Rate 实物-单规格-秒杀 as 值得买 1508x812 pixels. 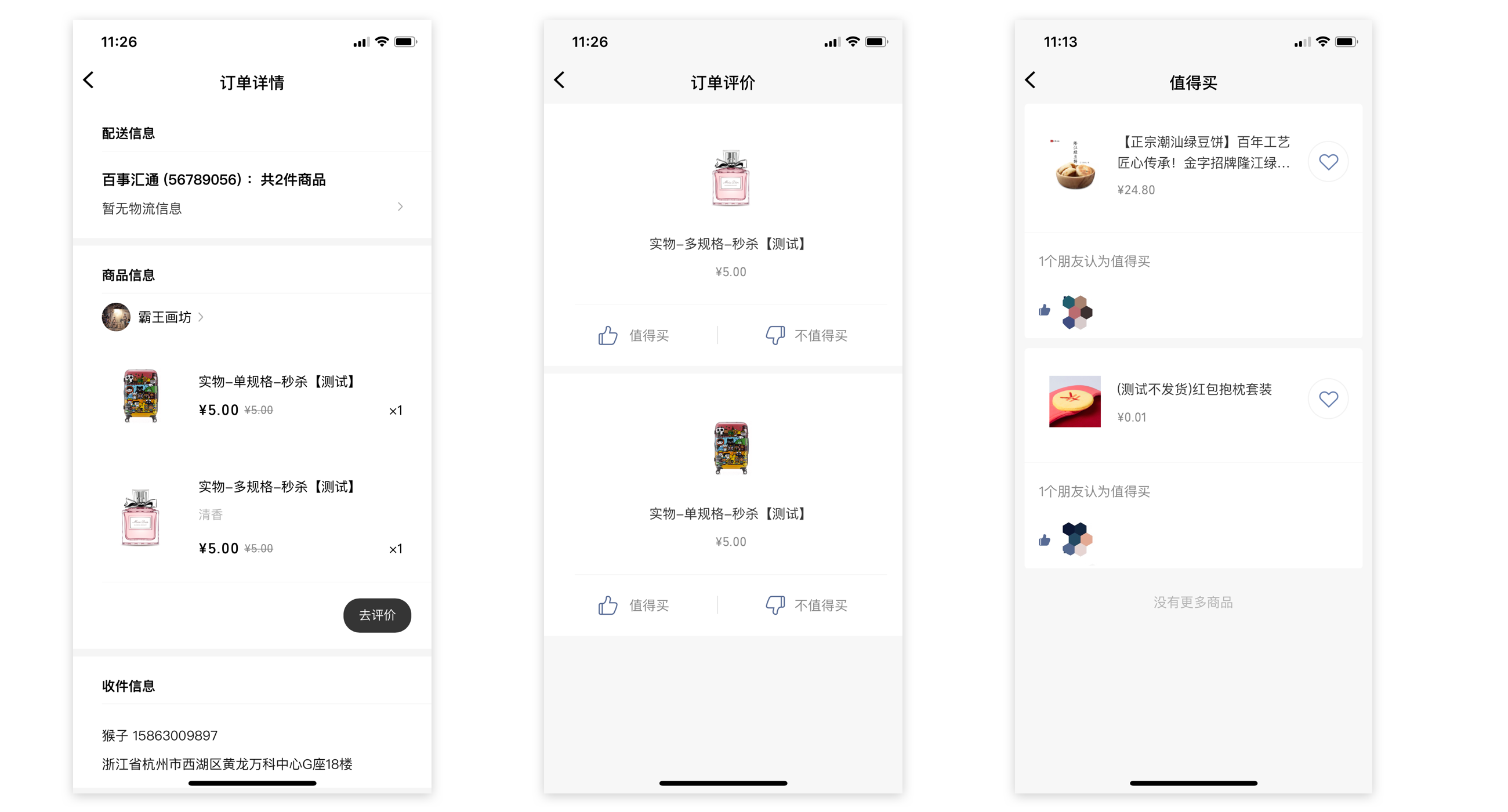[633, 605]
